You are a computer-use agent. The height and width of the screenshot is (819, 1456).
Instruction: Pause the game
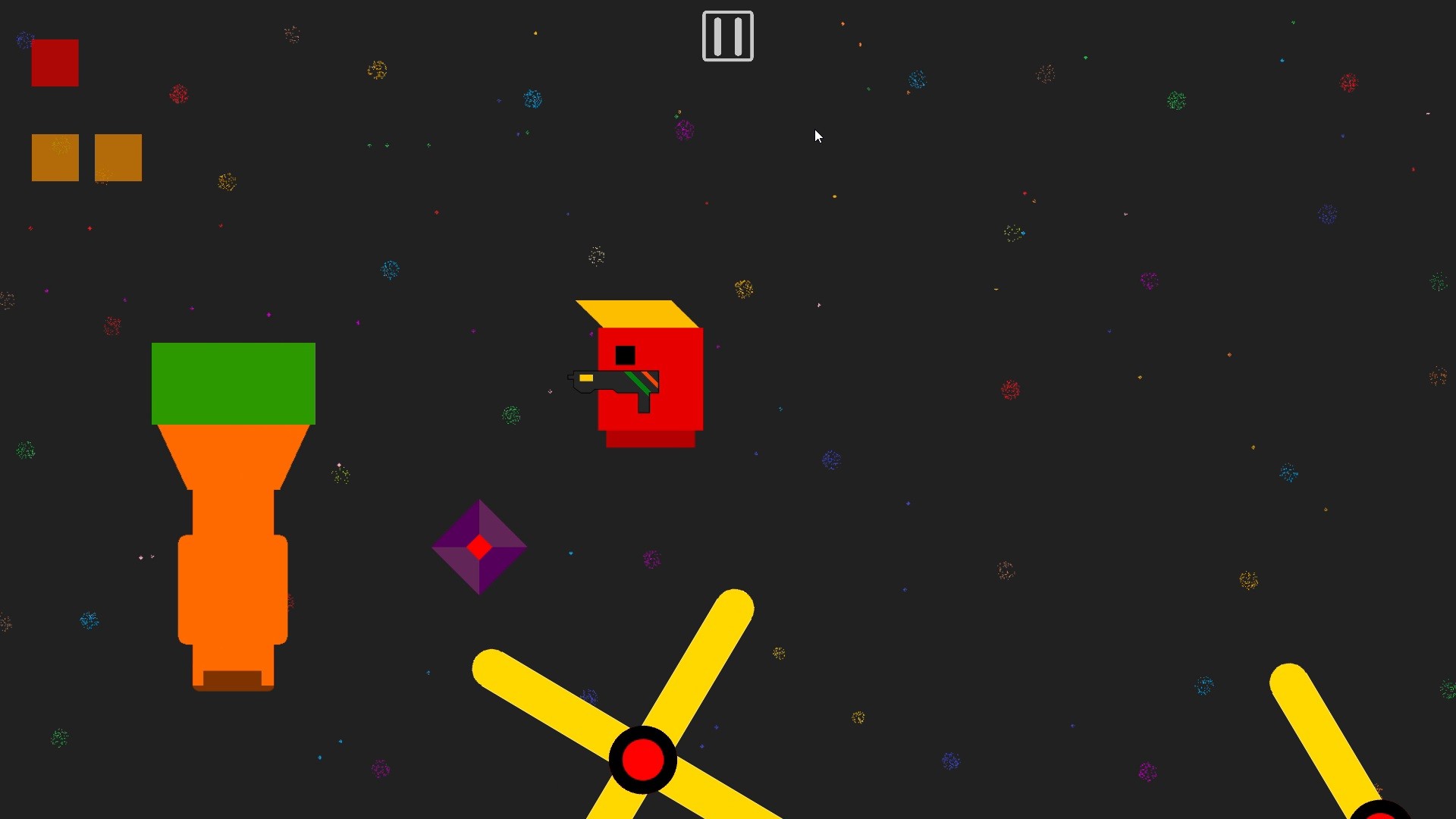[727, 36]
